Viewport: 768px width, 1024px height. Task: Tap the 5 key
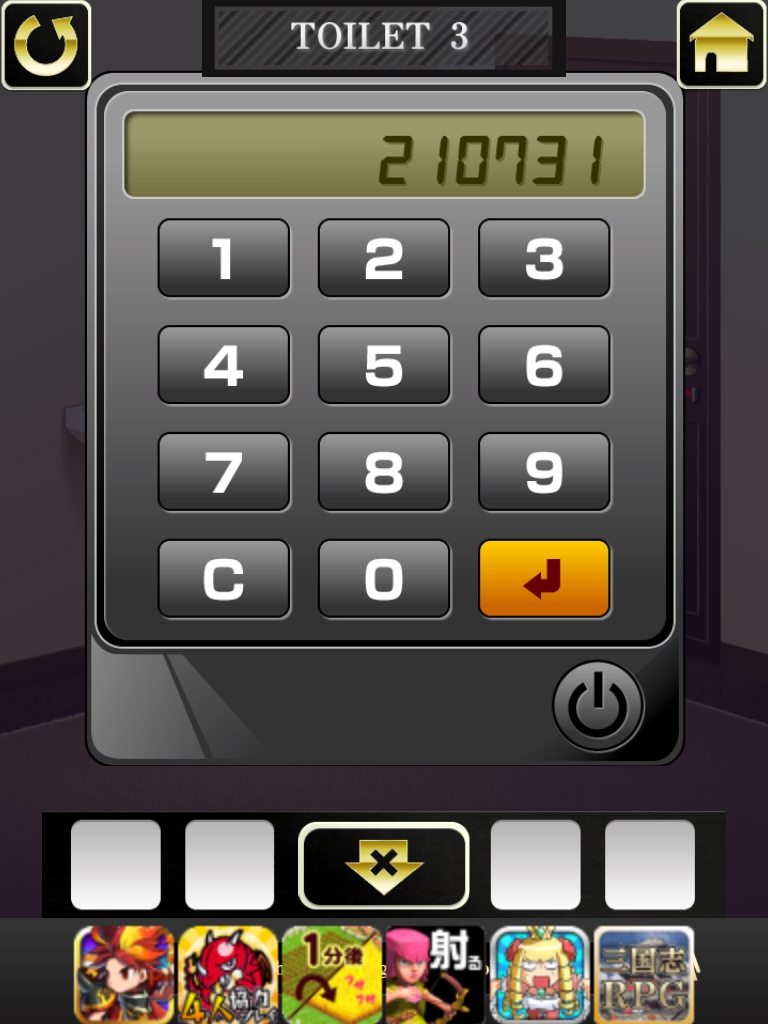(384, 365)
